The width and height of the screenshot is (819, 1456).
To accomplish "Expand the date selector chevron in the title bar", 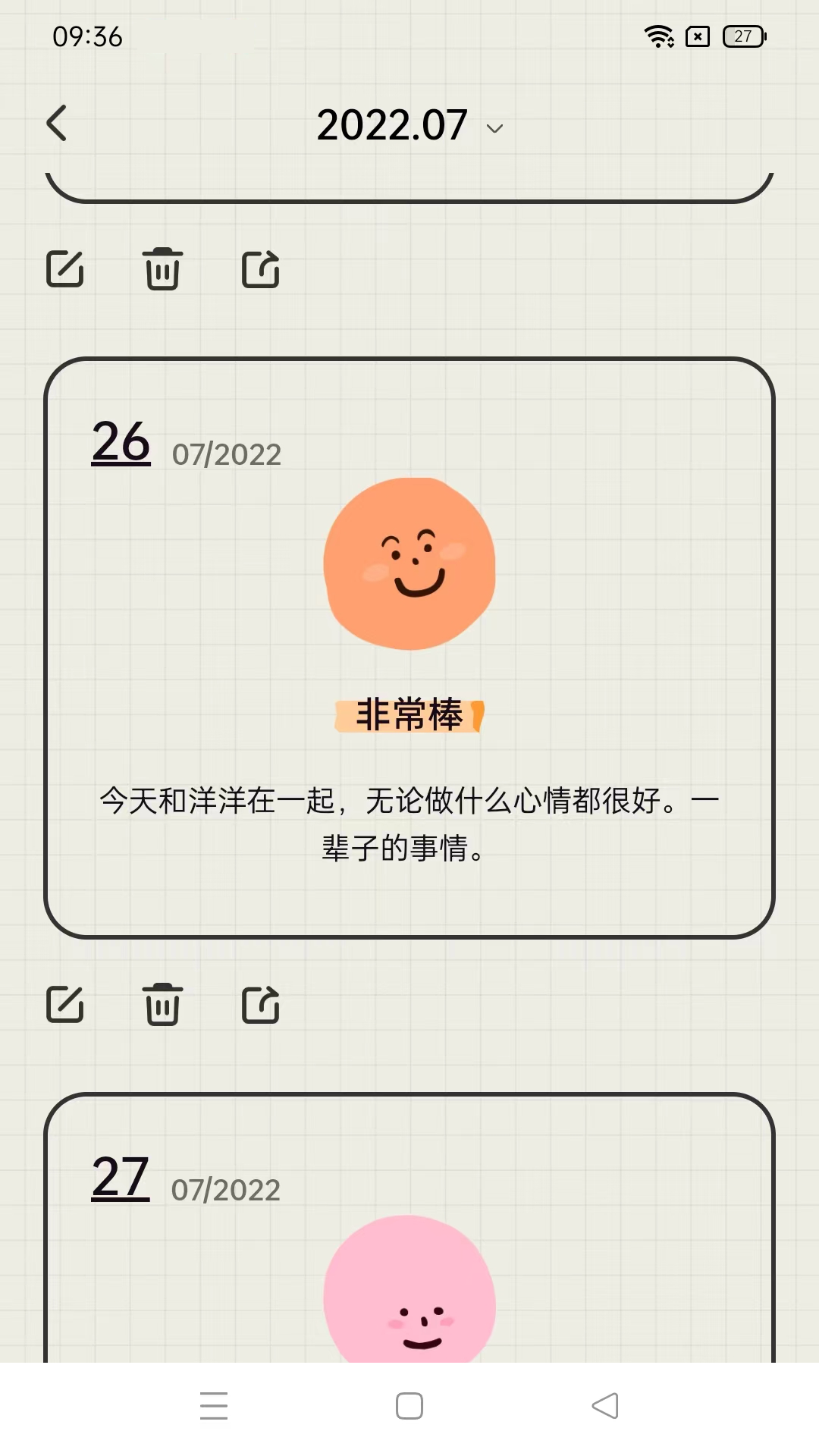I will tap(494, 129).
